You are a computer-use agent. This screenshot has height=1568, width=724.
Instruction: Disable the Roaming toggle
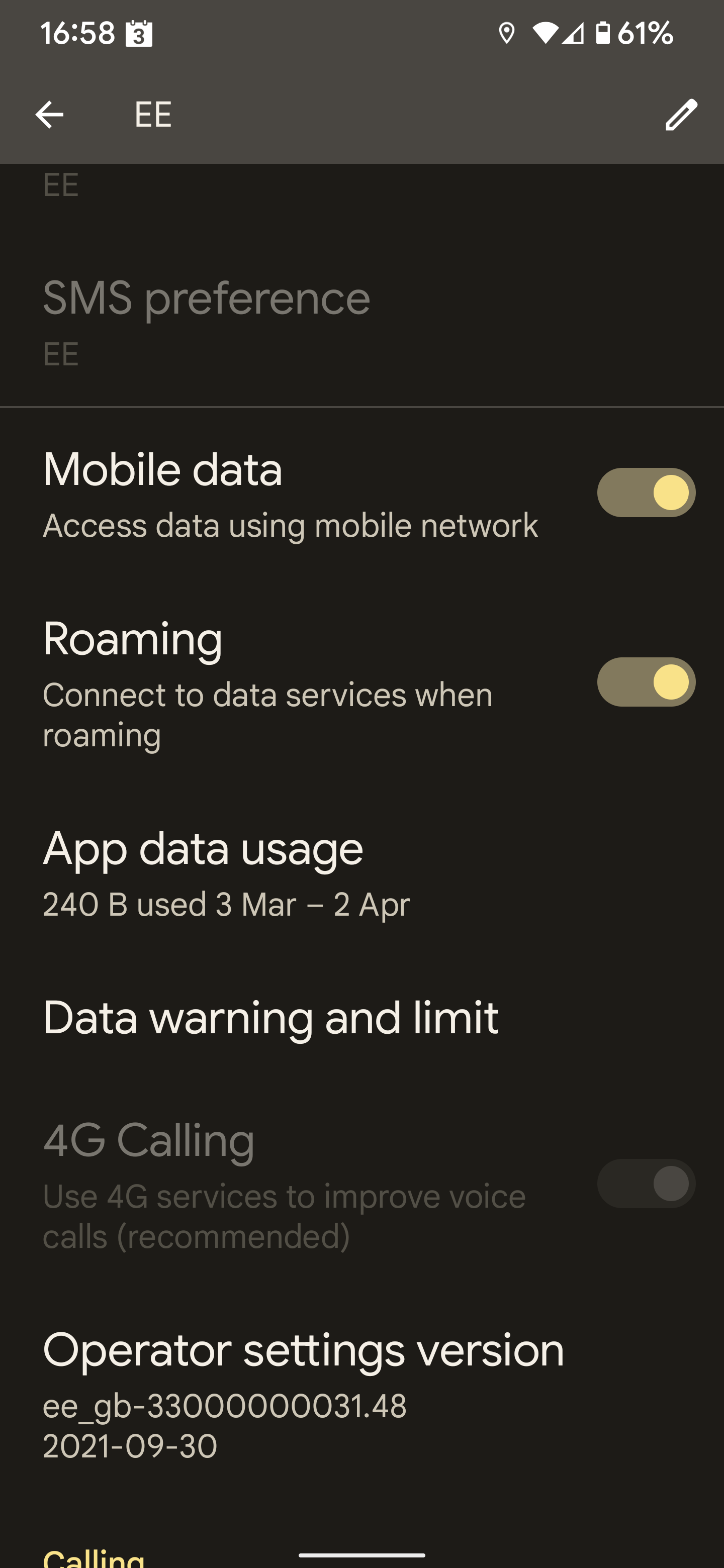tap(646, 682)
